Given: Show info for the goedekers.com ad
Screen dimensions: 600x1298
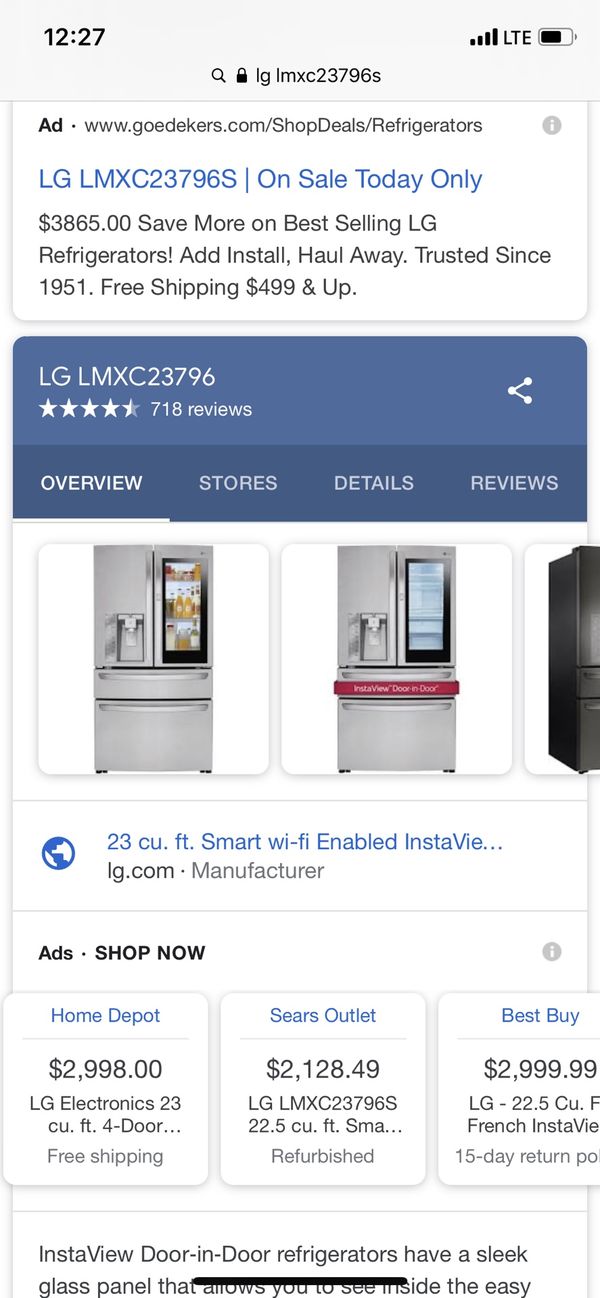Looking at the screenshot, I should click(551, 125).
